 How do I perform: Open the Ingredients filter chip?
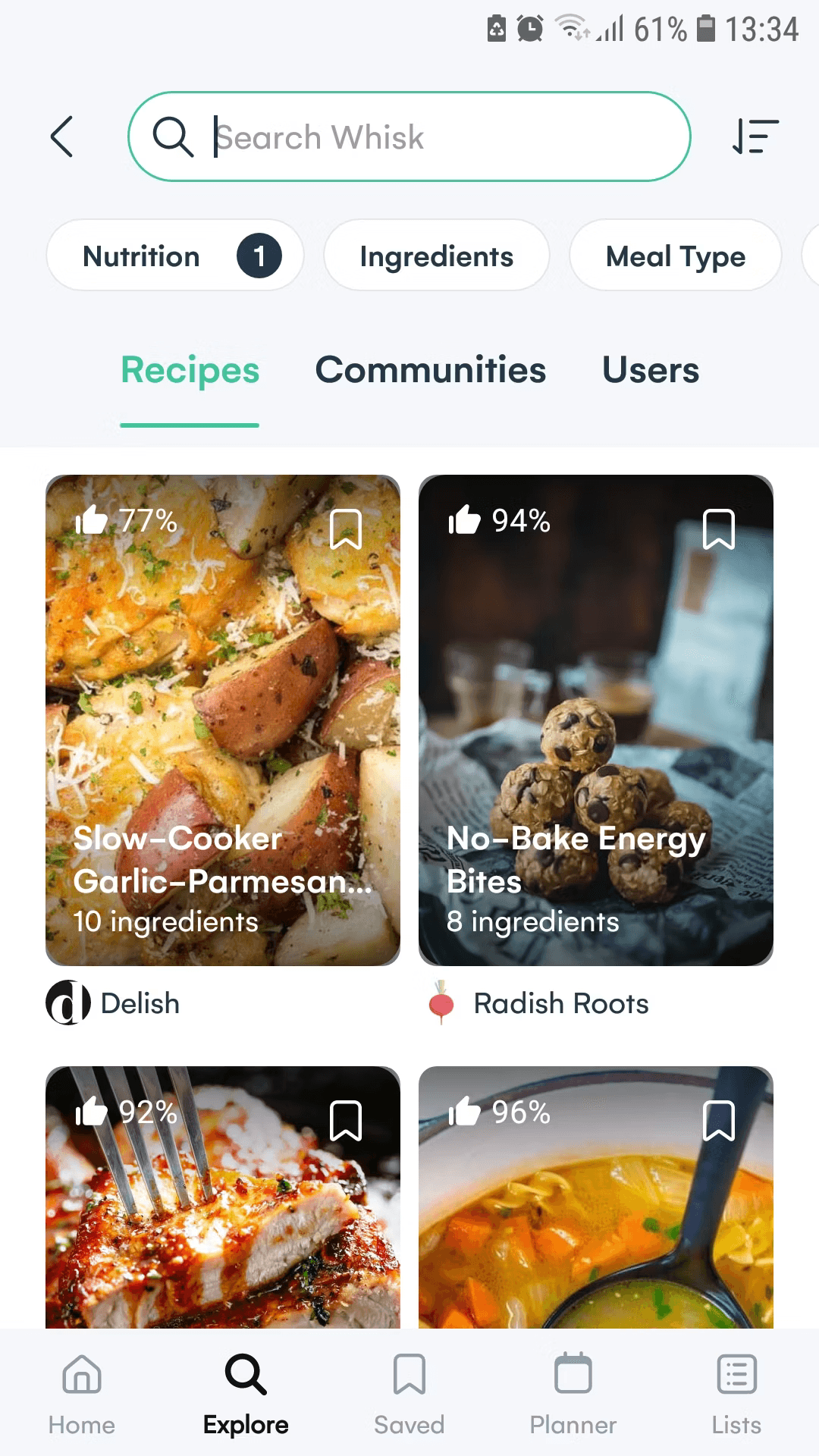pyautogui.click(x=436, y=256)
